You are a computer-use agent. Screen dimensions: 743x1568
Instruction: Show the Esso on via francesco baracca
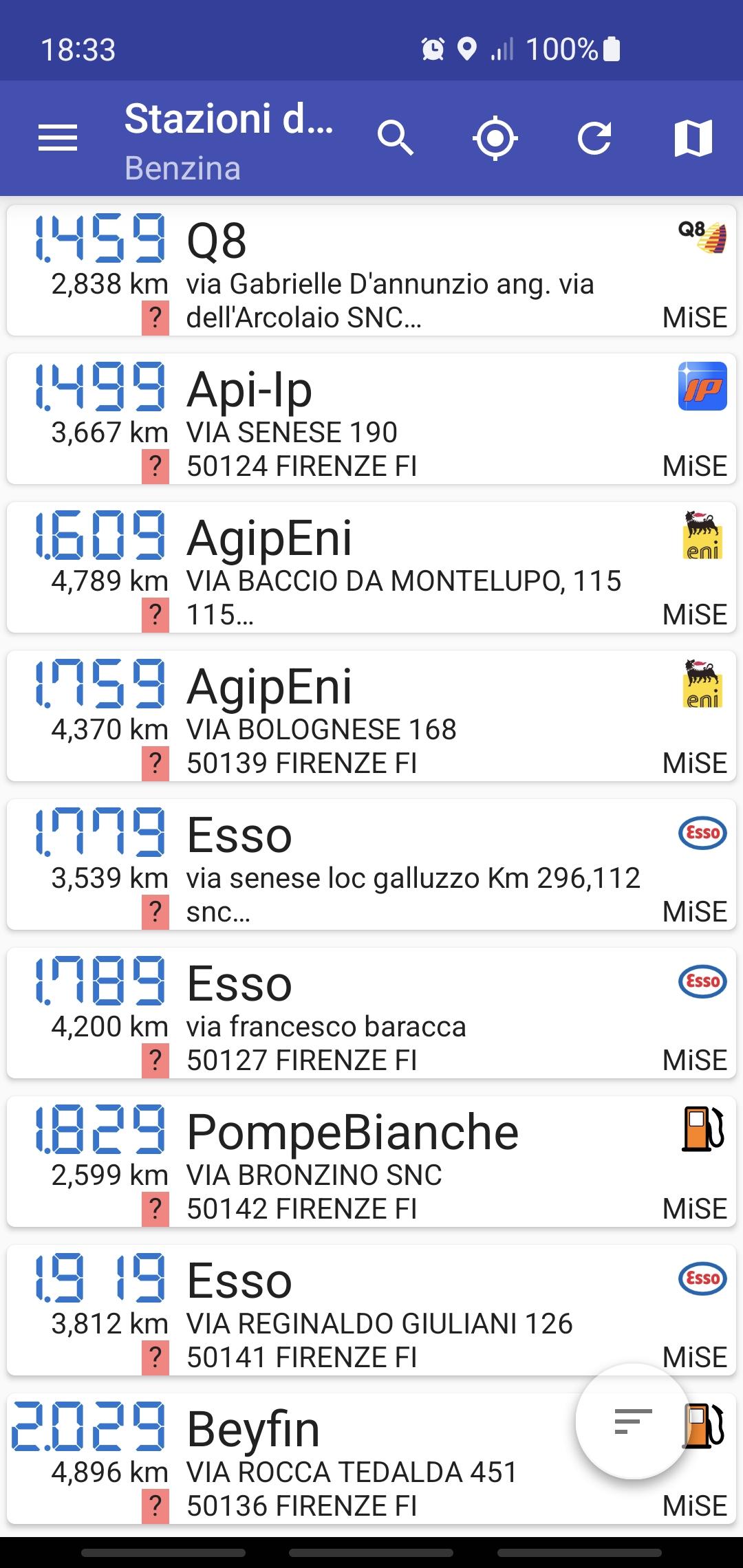coord(371,1013)
